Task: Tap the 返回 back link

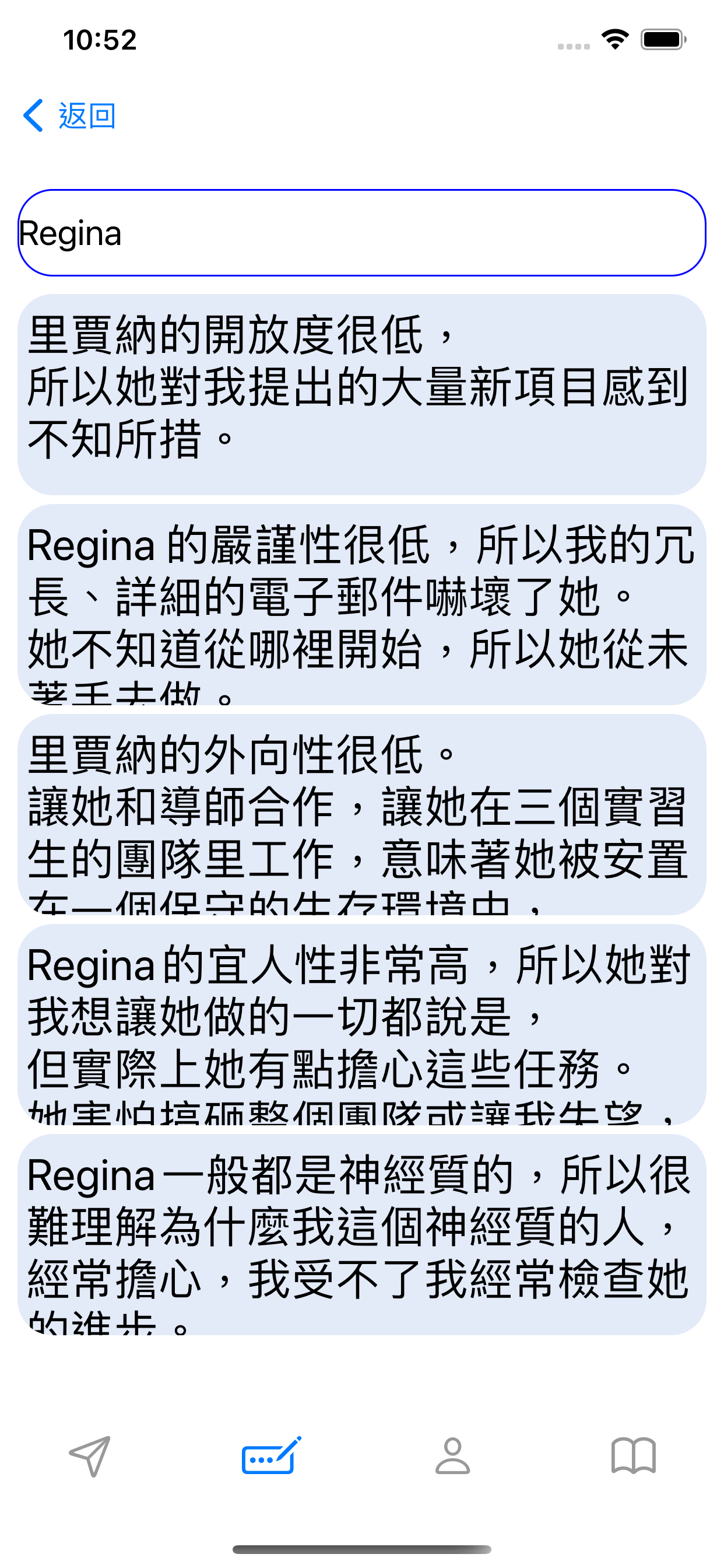Action: tap(87, 116)
